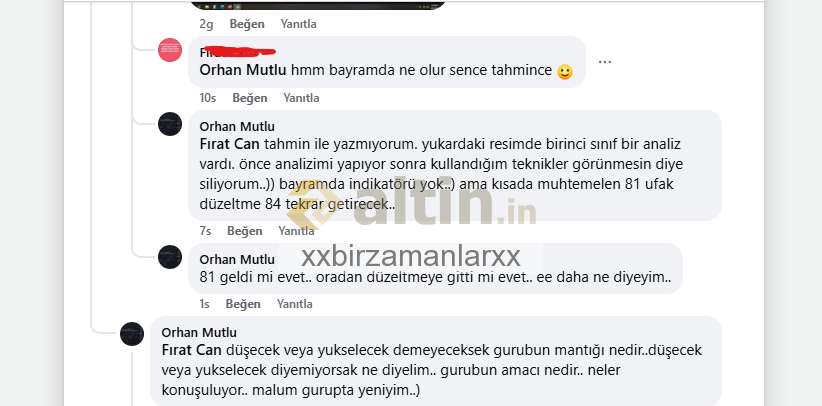Open the Orhan Mutlu mention in 'hmm bayramda' comment
The width and height of the screenshot is (822, 406).
click(244, 71)
